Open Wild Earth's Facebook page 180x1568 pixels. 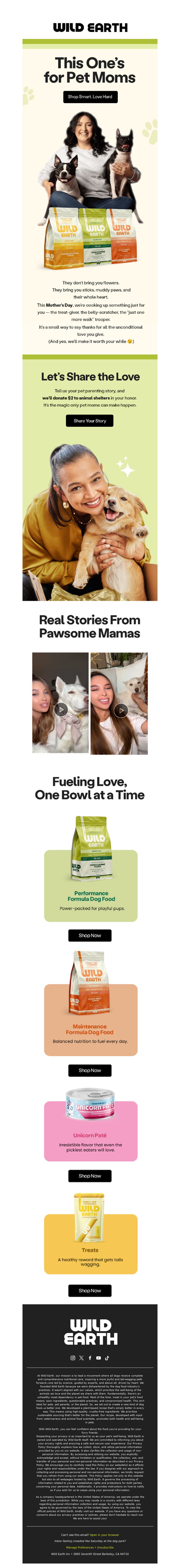90,1357
